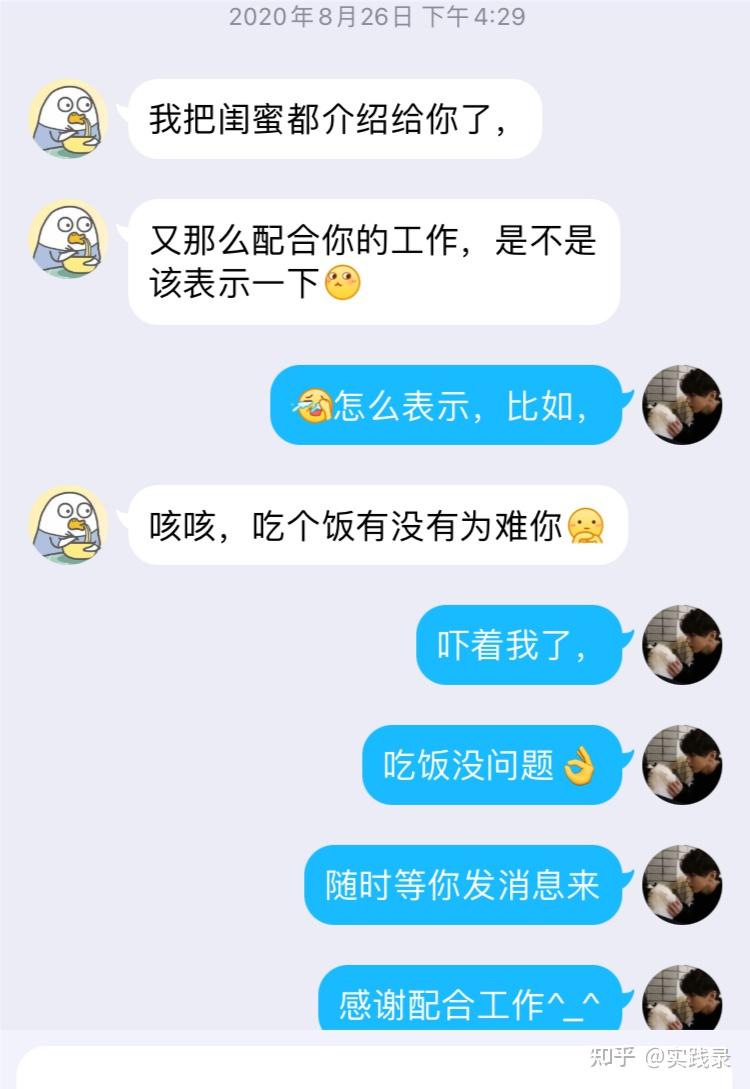Screen dimensions: 750x1089
Task: Tap my avatar next to 吓着我了
Action: pos(682,645)
